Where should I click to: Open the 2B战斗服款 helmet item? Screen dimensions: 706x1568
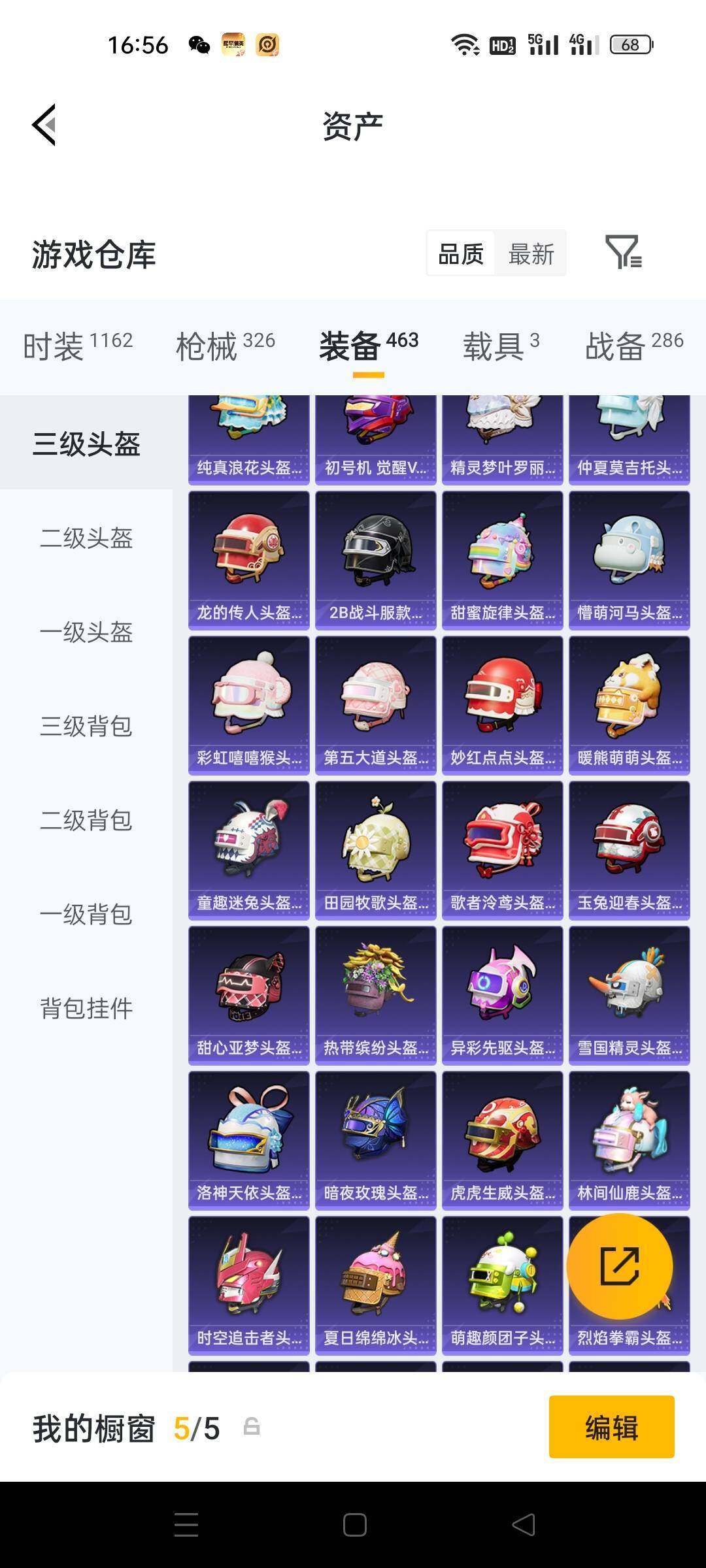(x=376, y=560)
